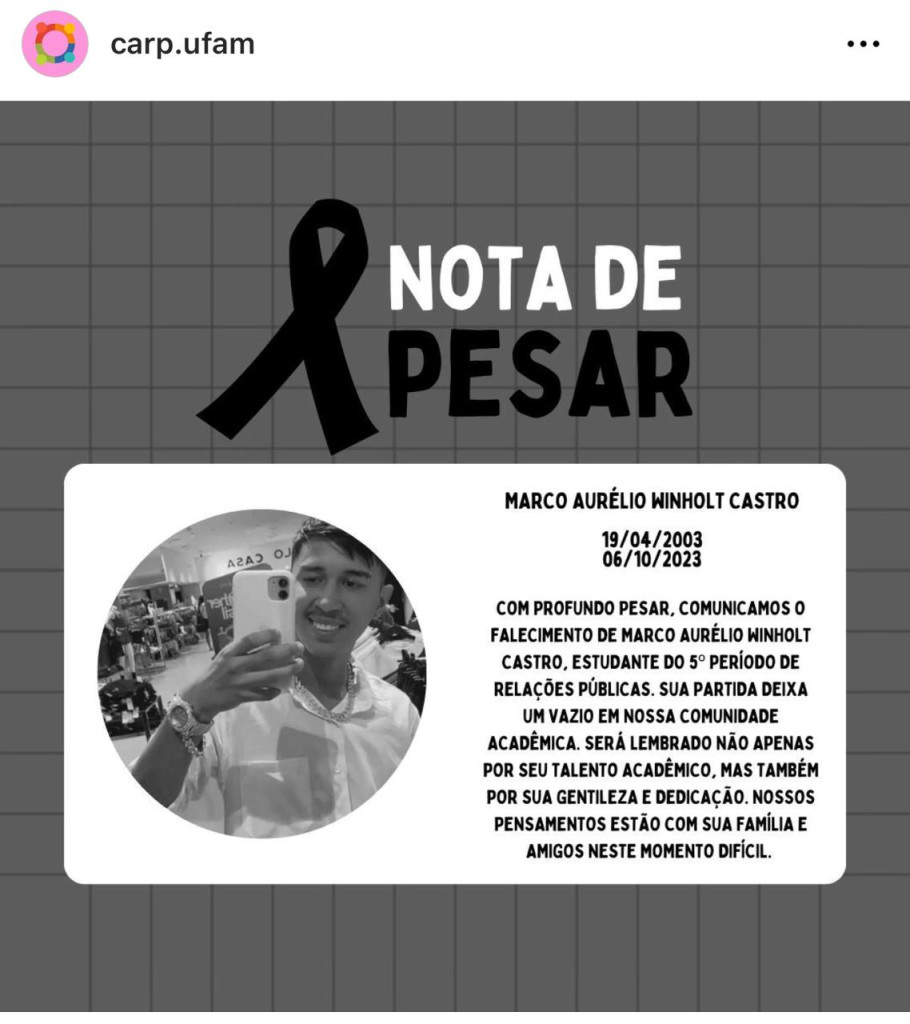Tap the Nota de Pesar post image
910x1024 pixels.
tap(455, 560)
